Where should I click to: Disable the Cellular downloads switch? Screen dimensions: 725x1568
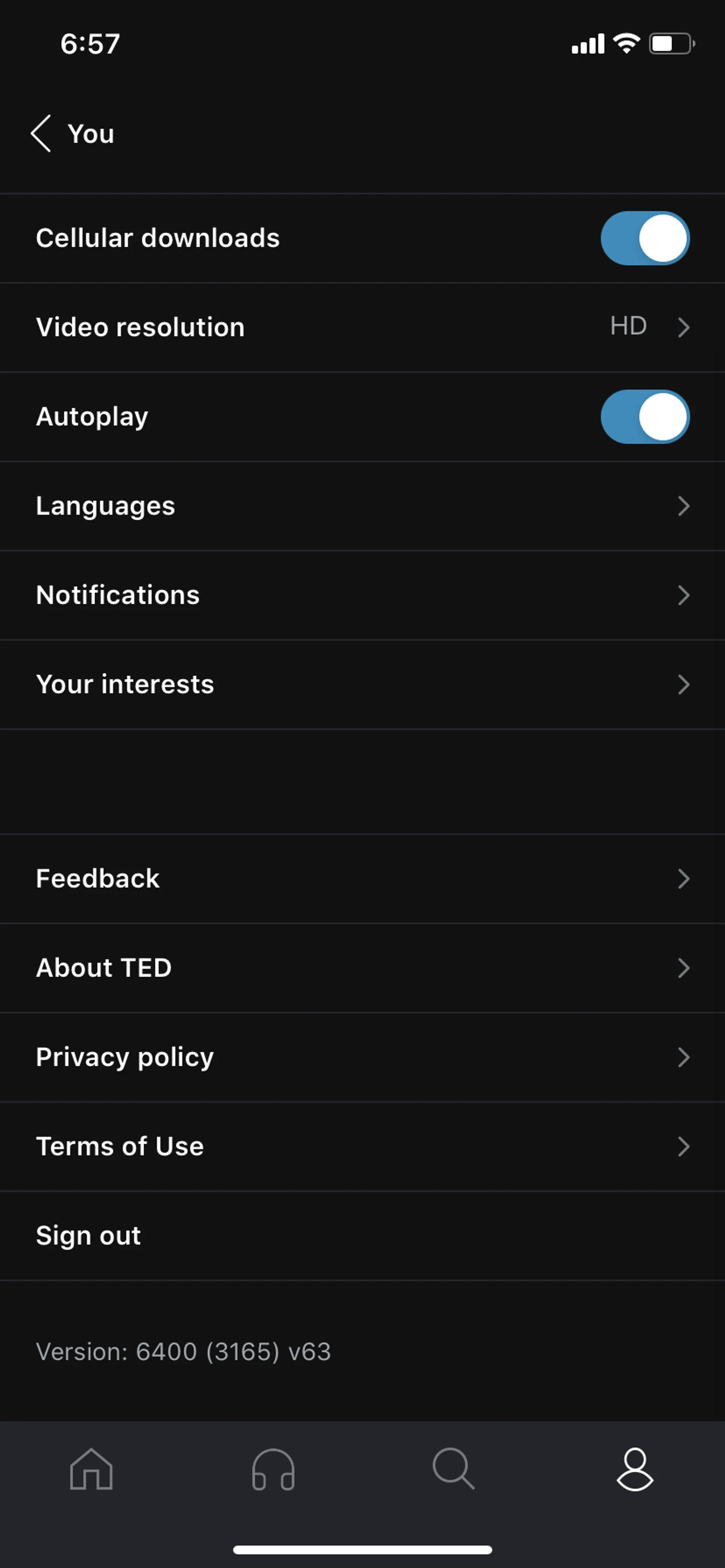pos(645,238)
